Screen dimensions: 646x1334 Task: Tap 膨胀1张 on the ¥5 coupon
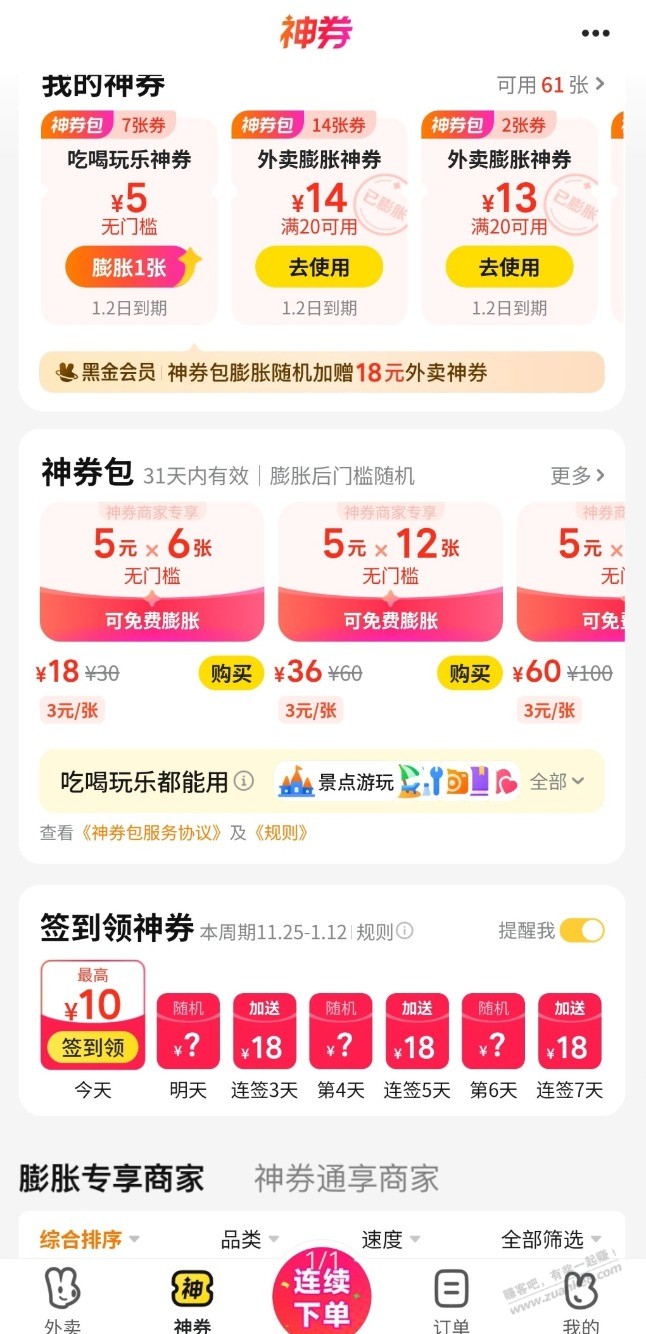click(x=129, y=267)
